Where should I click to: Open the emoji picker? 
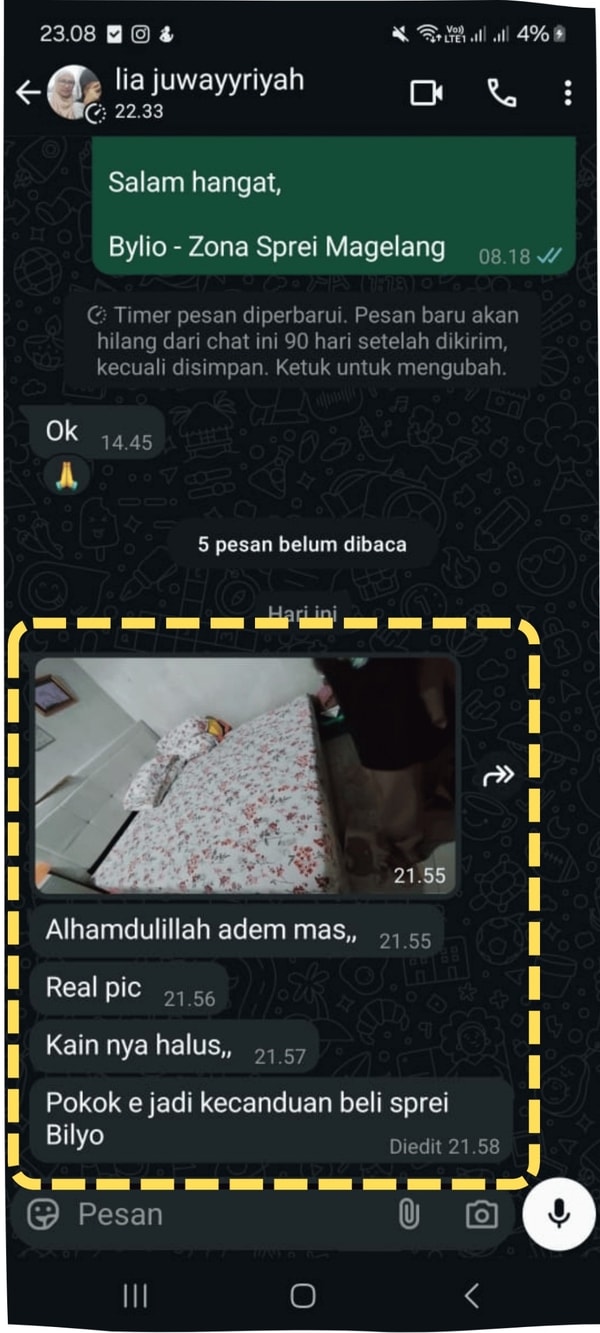point(43,1214)
